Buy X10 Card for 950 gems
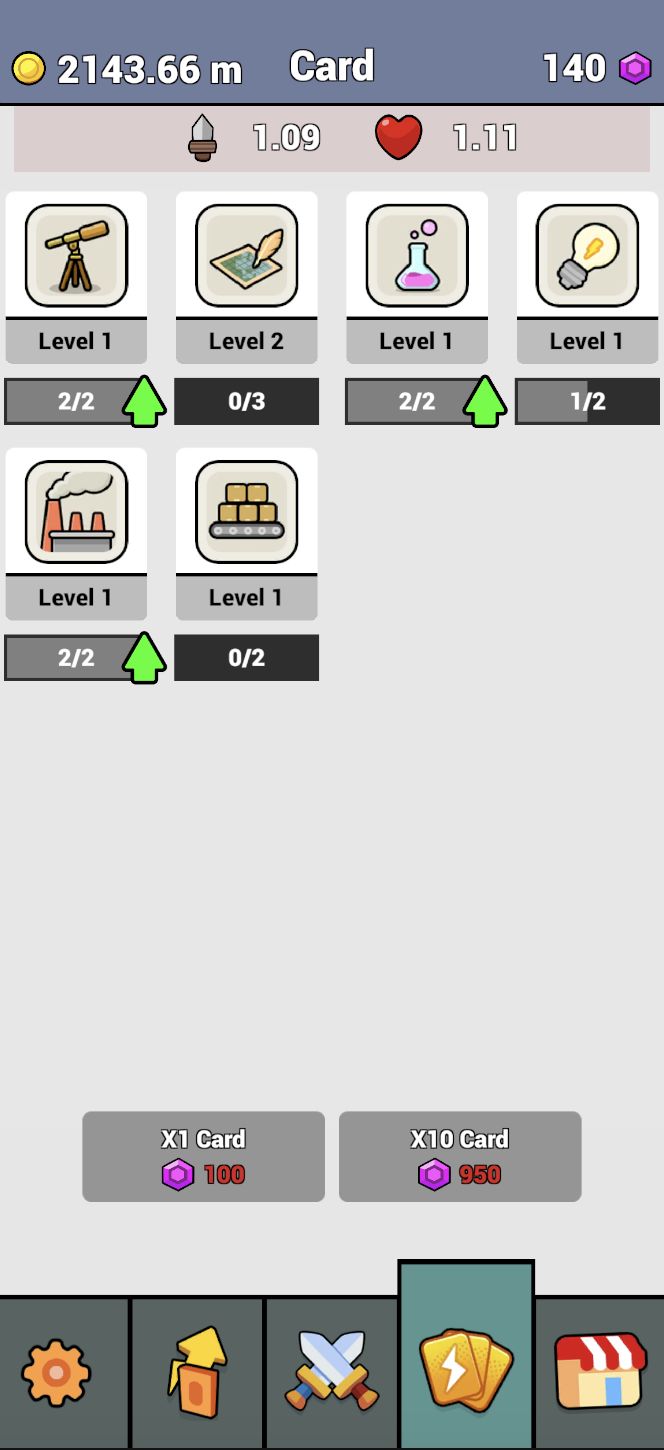Screen dimensions: 664x1450 tap(460, 1156)
